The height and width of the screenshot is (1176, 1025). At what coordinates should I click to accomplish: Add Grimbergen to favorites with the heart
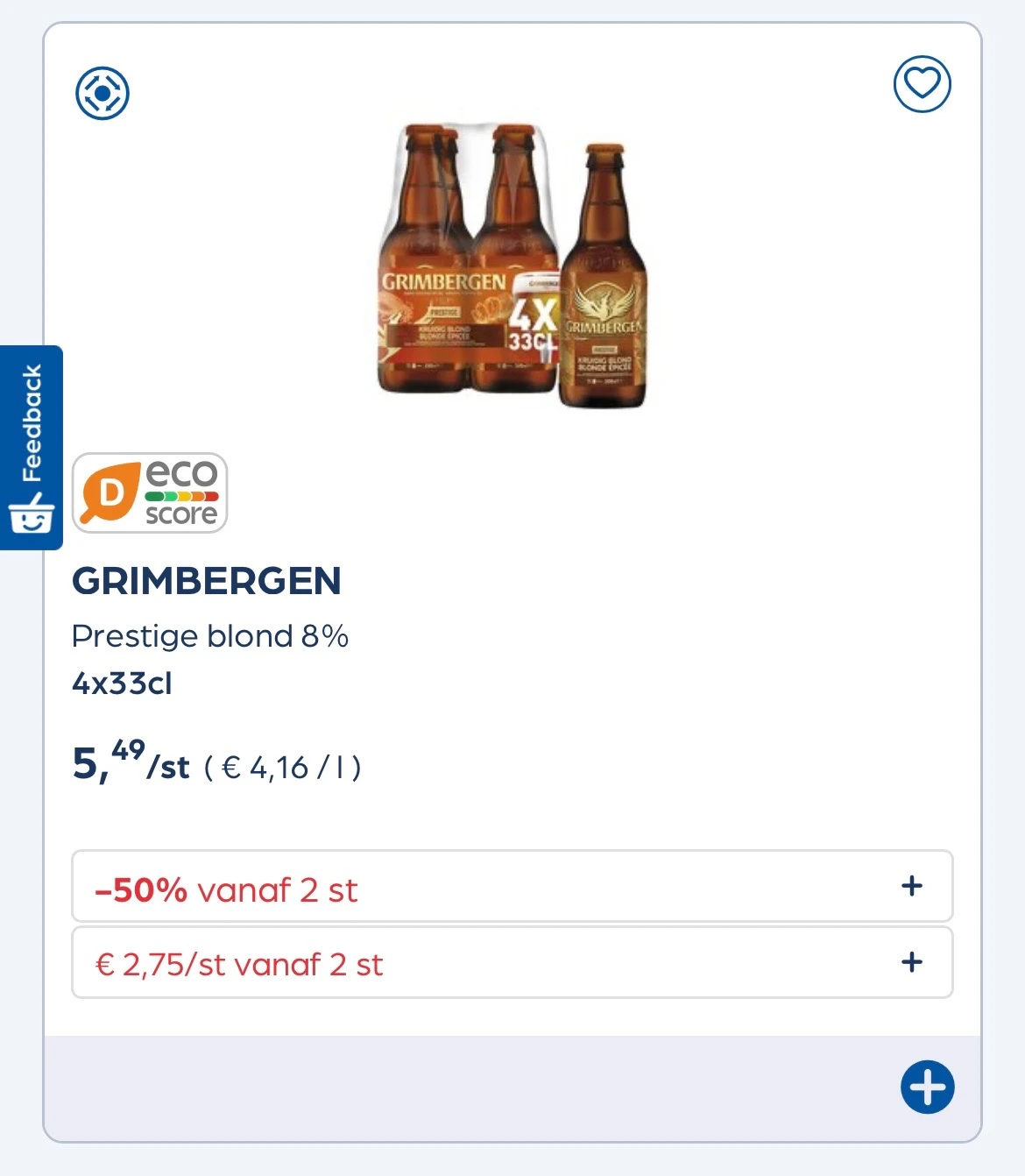pyautogui.click(x=922, y=84)
